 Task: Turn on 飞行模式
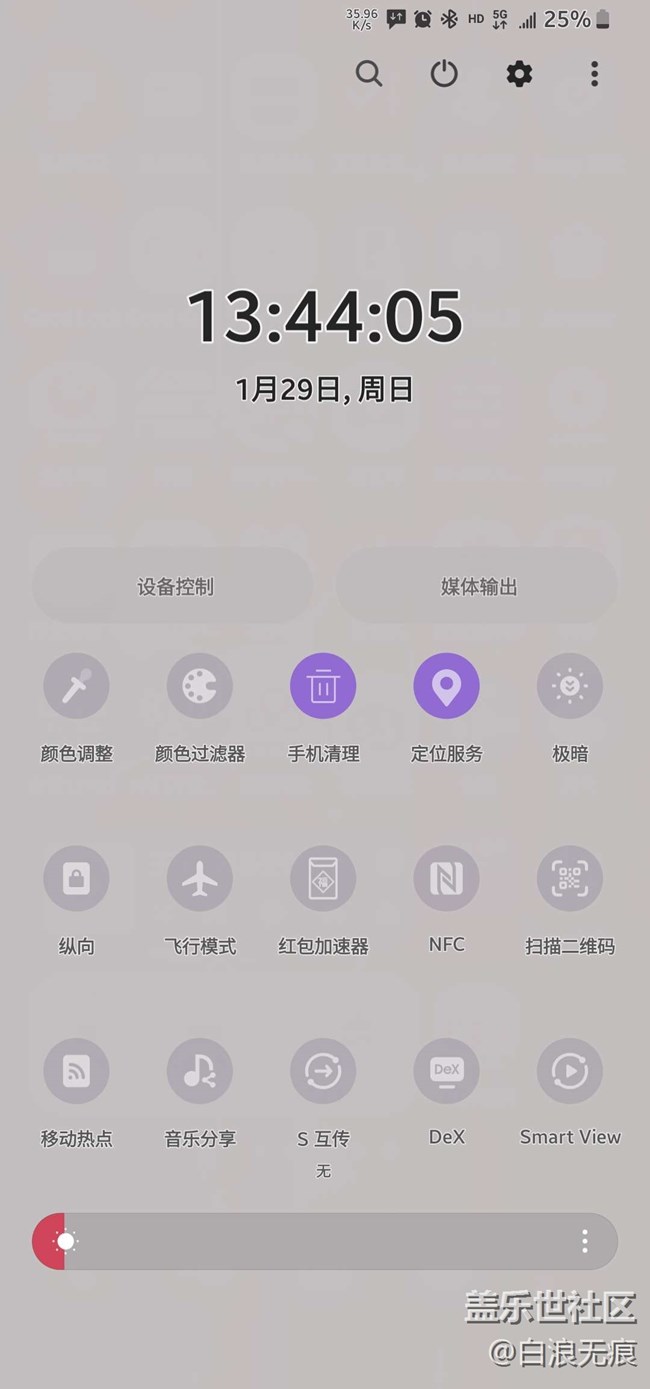pyautogui.click(x=200, y=878)
